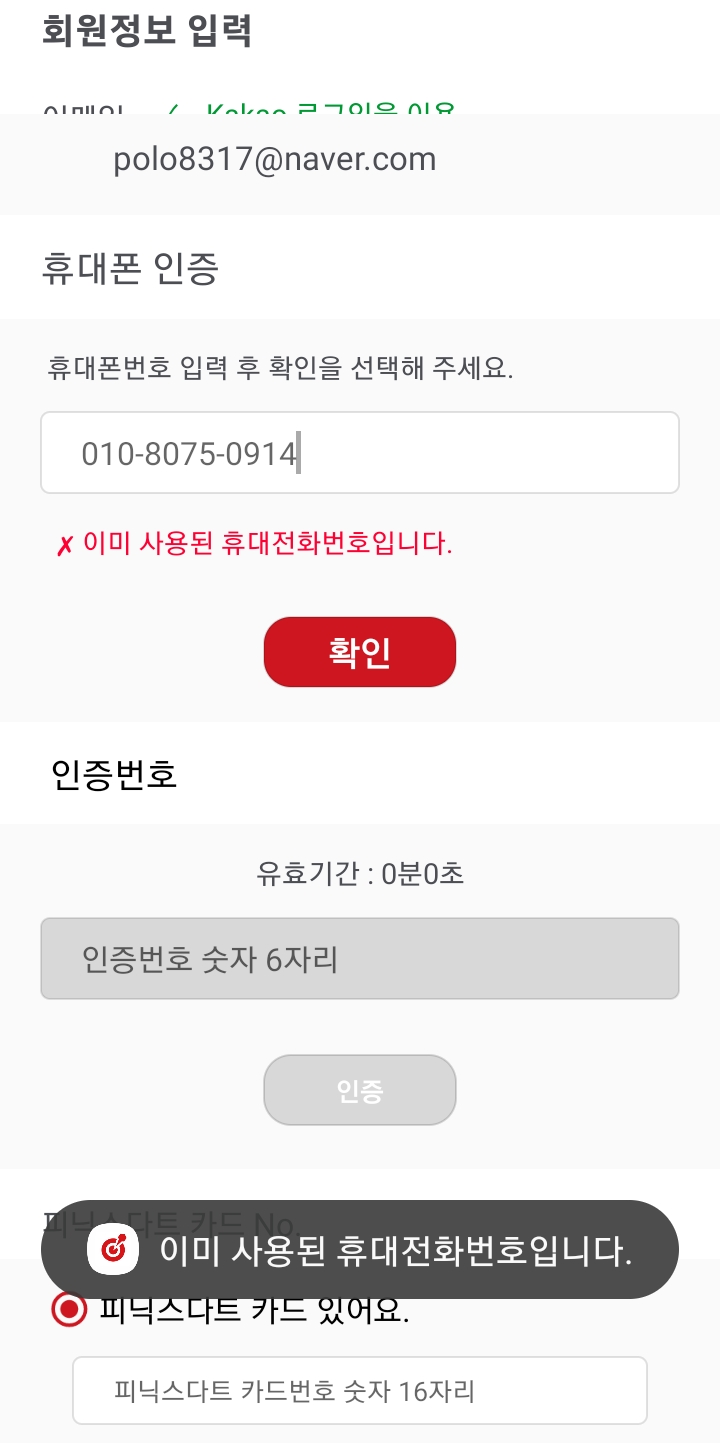Tap the phone number field showing 010-8075-0914
This screenshot has width=720, height=1443.
(360, 453)
